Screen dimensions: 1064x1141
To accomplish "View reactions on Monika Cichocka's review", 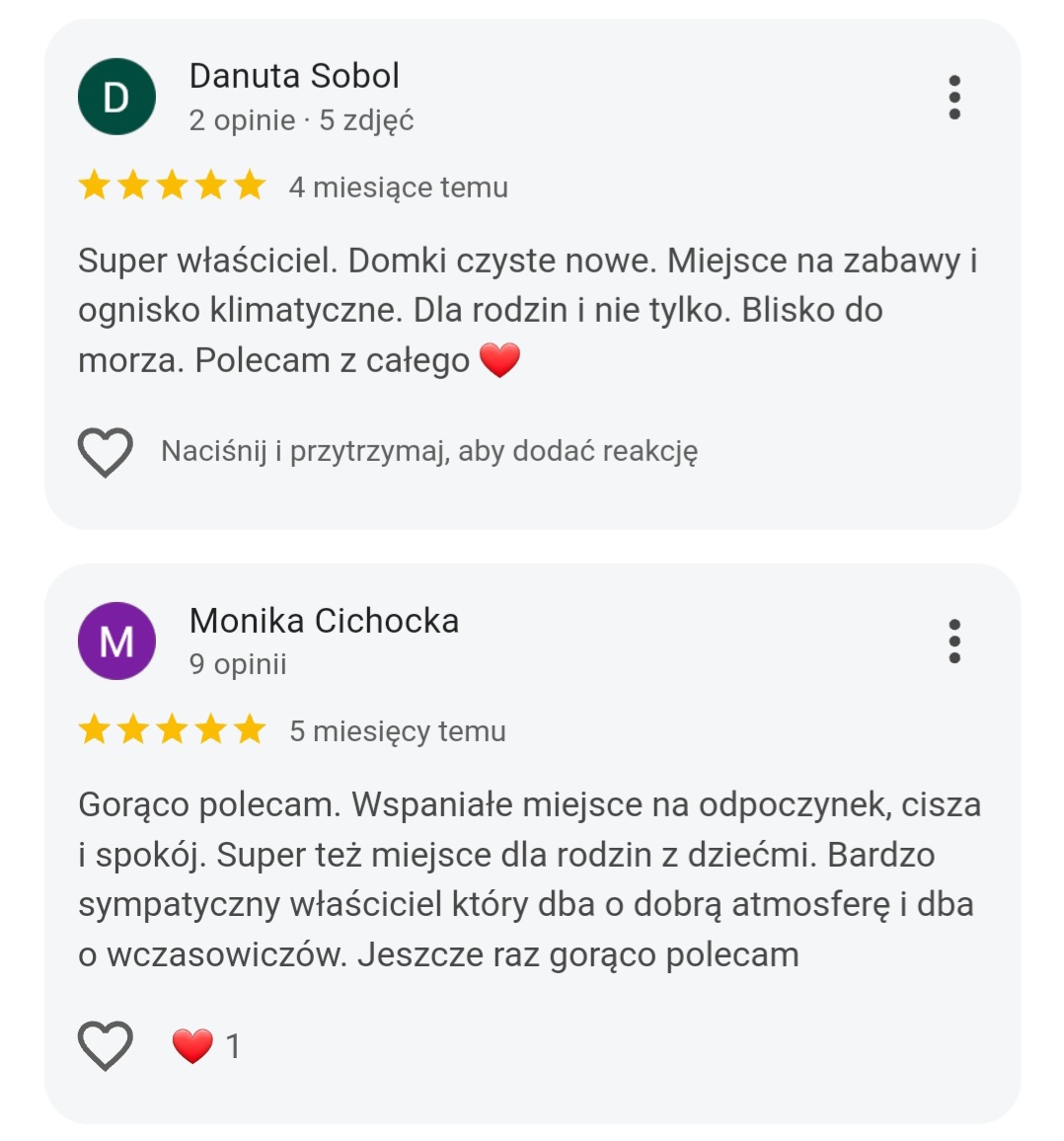I will (205, 1045).
